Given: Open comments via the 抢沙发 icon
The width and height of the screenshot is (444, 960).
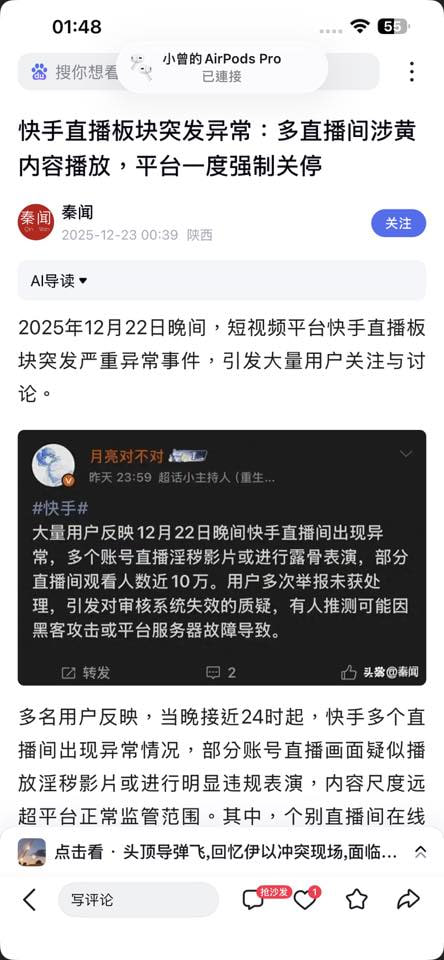Looking at the screenshot, I should tap(254, 899).
